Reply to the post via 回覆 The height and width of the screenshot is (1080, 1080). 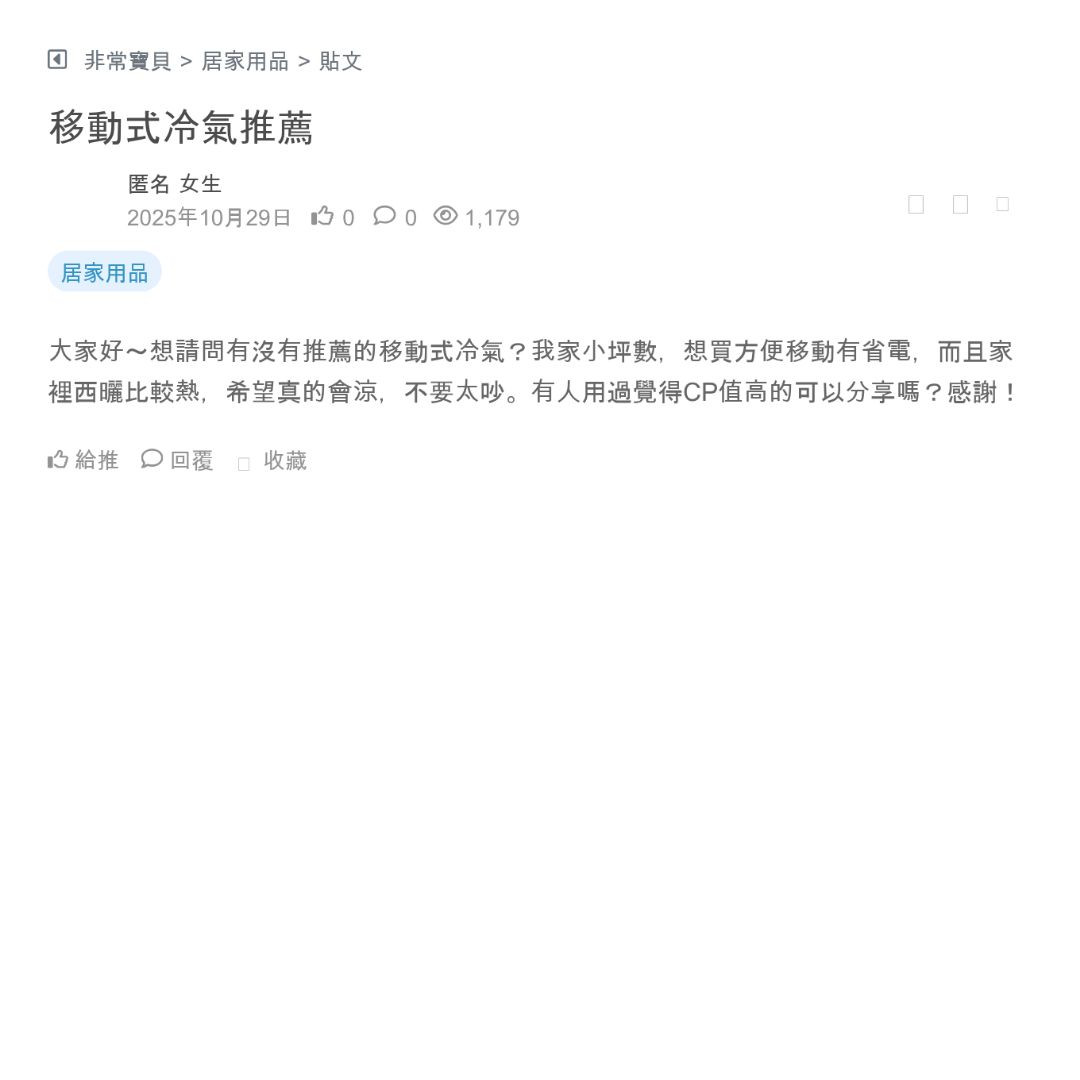tap(178, 460)
